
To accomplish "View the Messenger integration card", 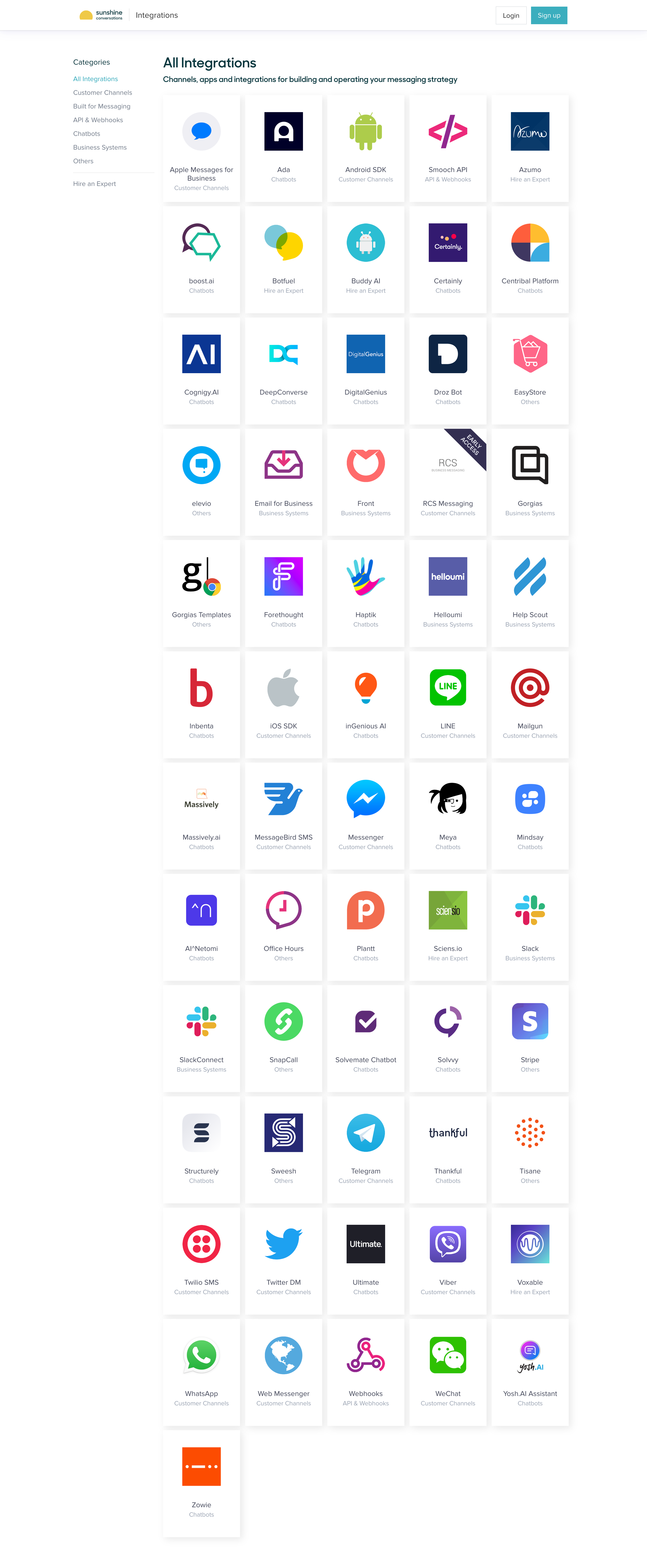I will (366, 816).
